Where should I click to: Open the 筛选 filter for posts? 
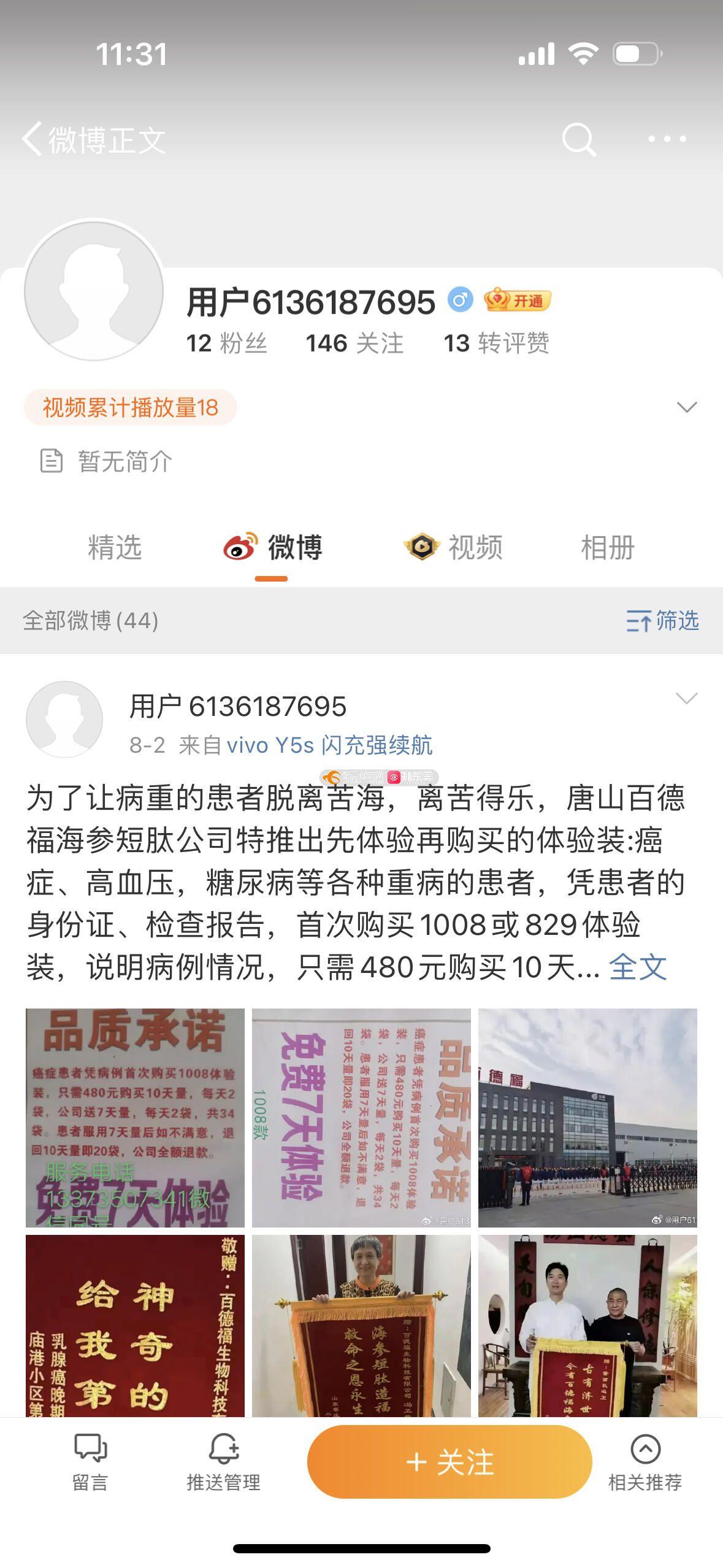pyautogui.click(x=662, y=621)
